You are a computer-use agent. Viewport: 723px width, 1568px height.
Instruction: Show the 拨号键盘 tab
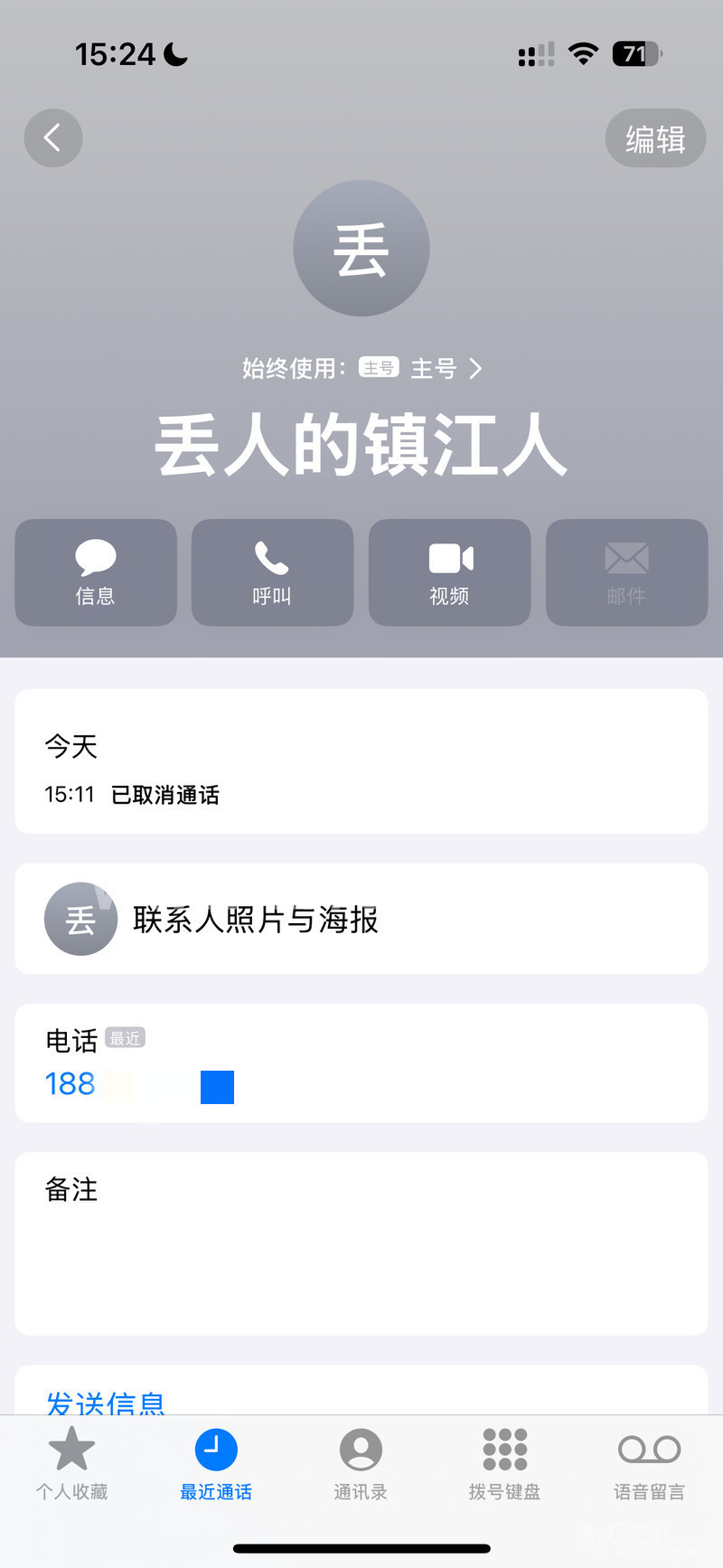point(504,1463)
